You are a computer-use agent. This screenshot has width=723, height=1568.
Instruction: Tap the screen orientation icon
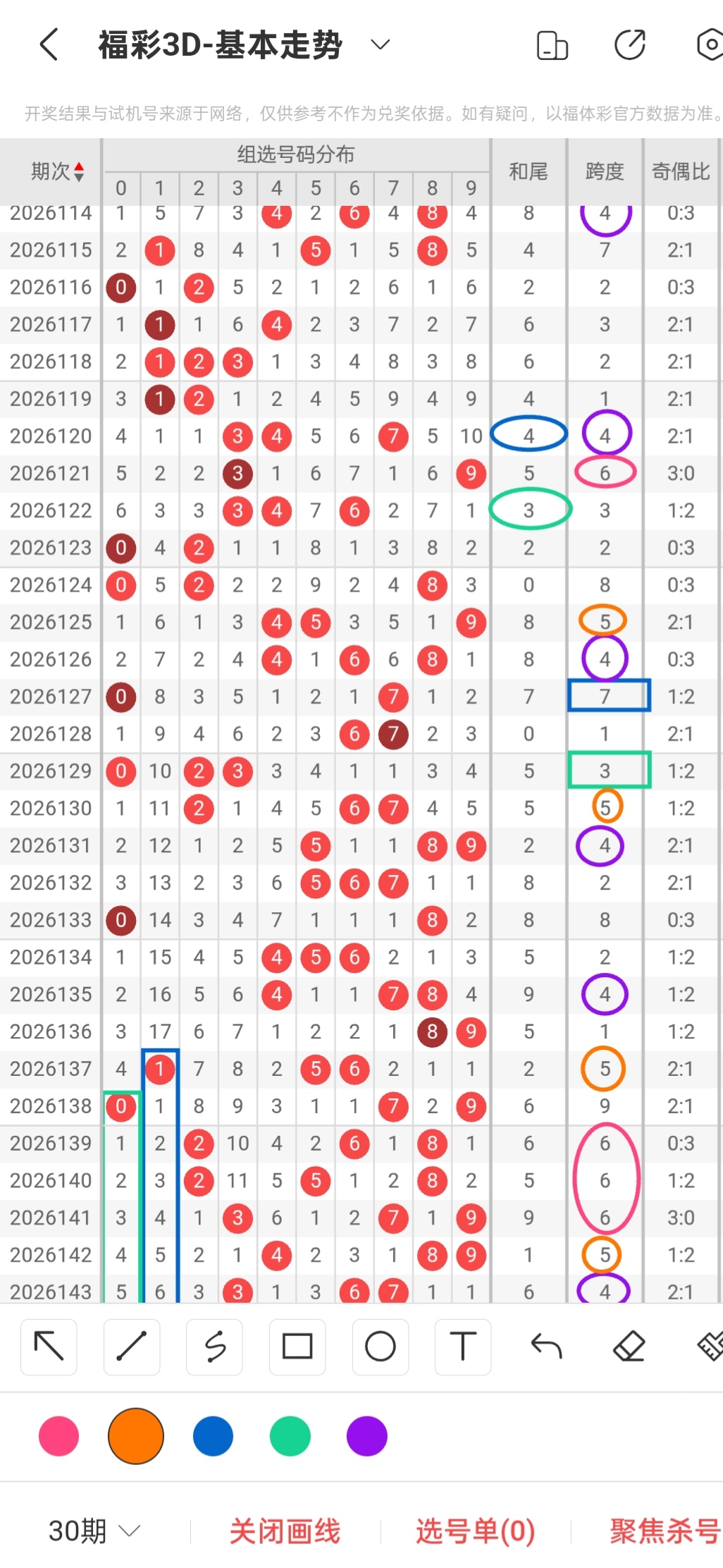552,45
